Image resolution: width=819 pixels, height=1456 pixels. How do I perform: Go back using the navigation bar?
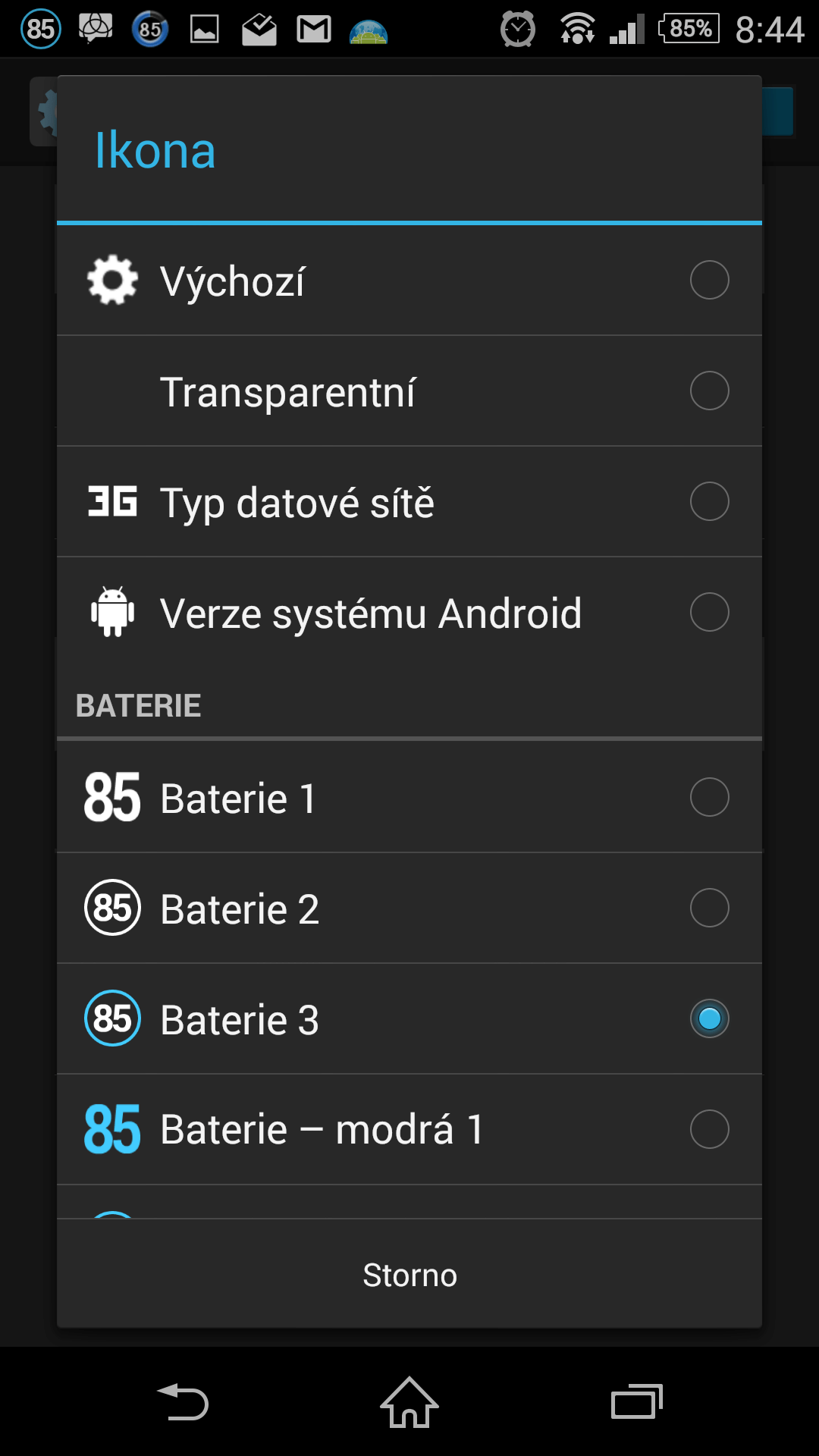pos(182,1401)
